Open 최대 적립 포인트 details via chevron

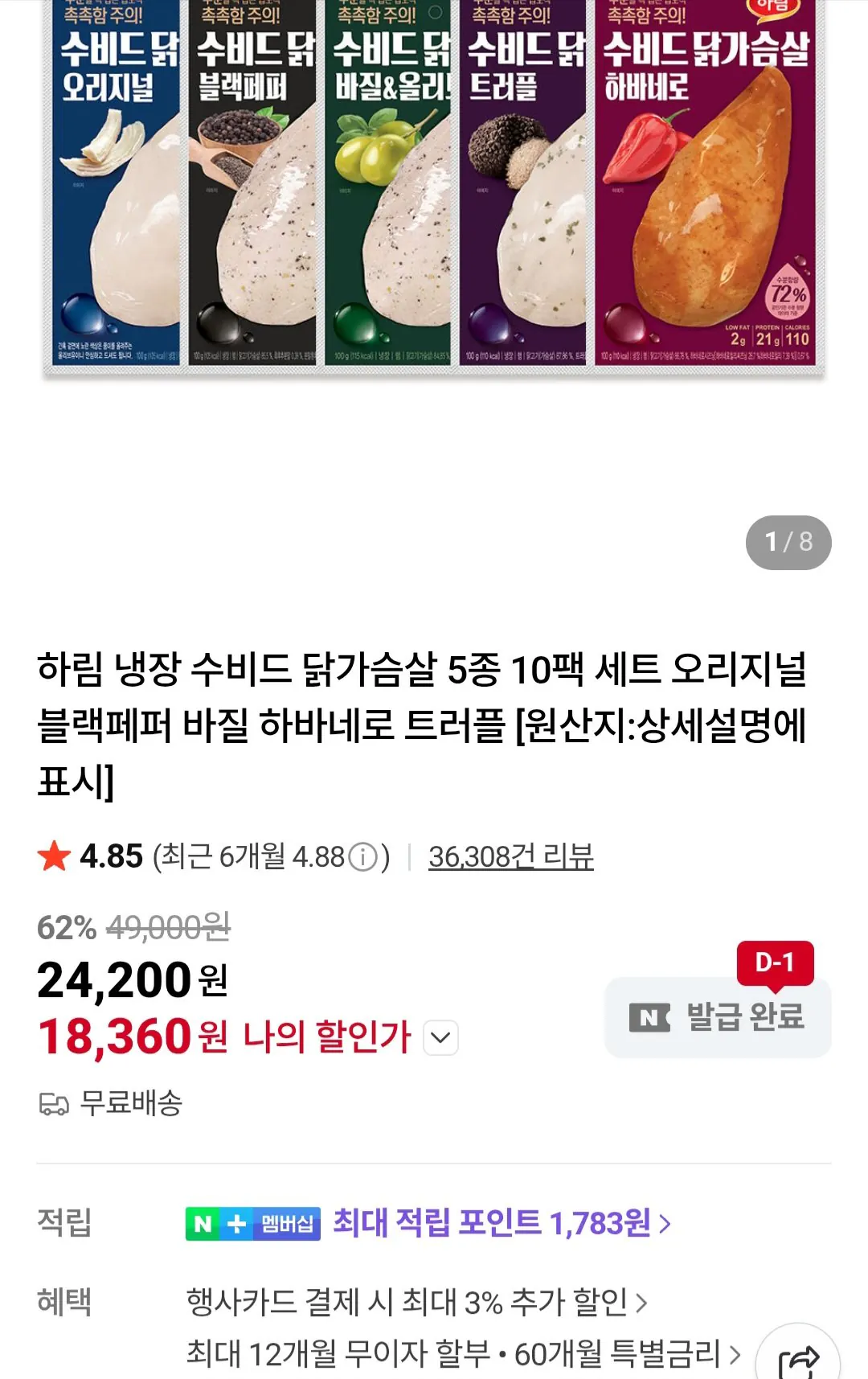[665, 1225]
